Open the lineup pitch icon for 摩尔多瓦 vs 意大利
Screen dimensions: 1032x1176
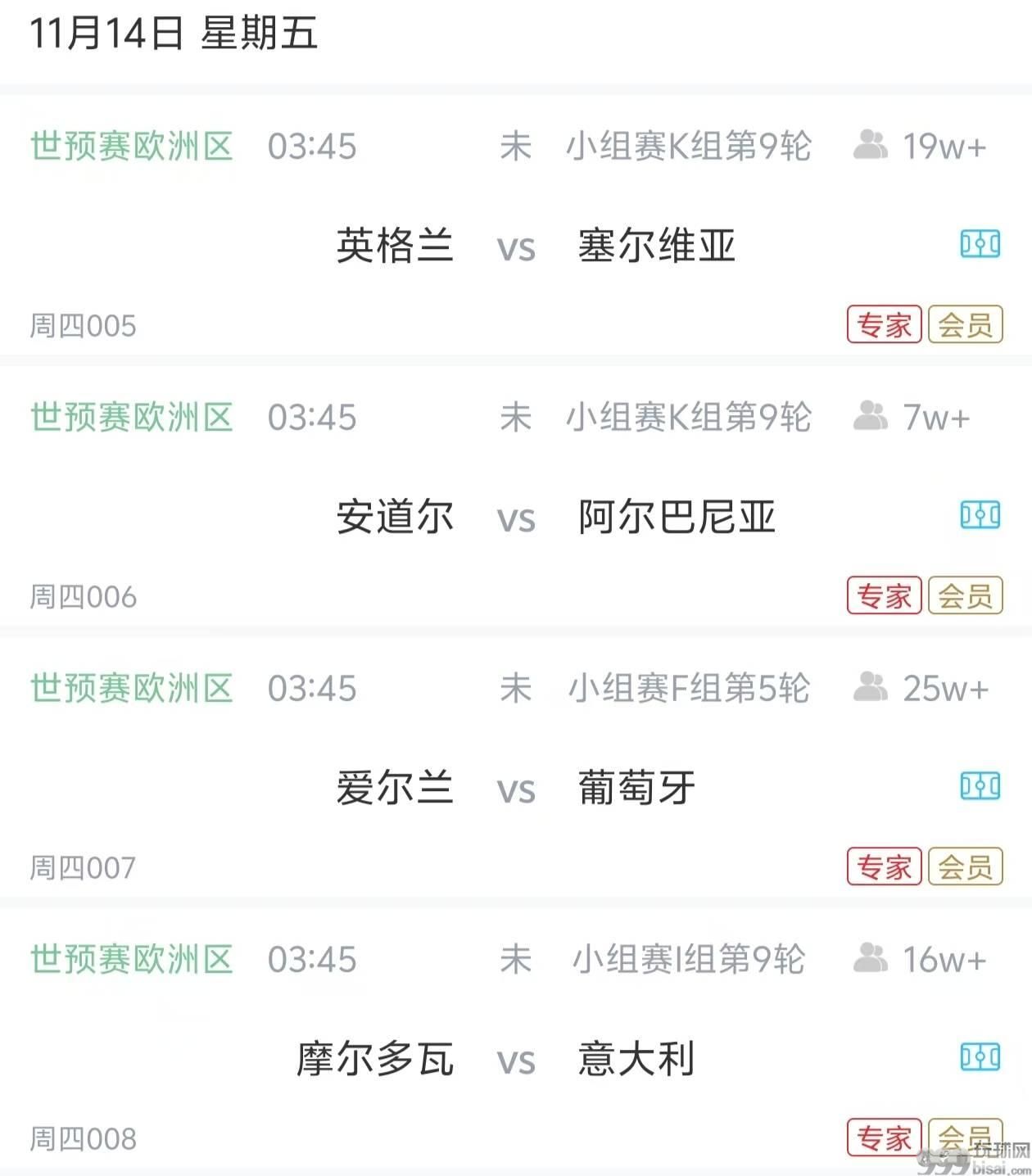[x=980, y=1057]
